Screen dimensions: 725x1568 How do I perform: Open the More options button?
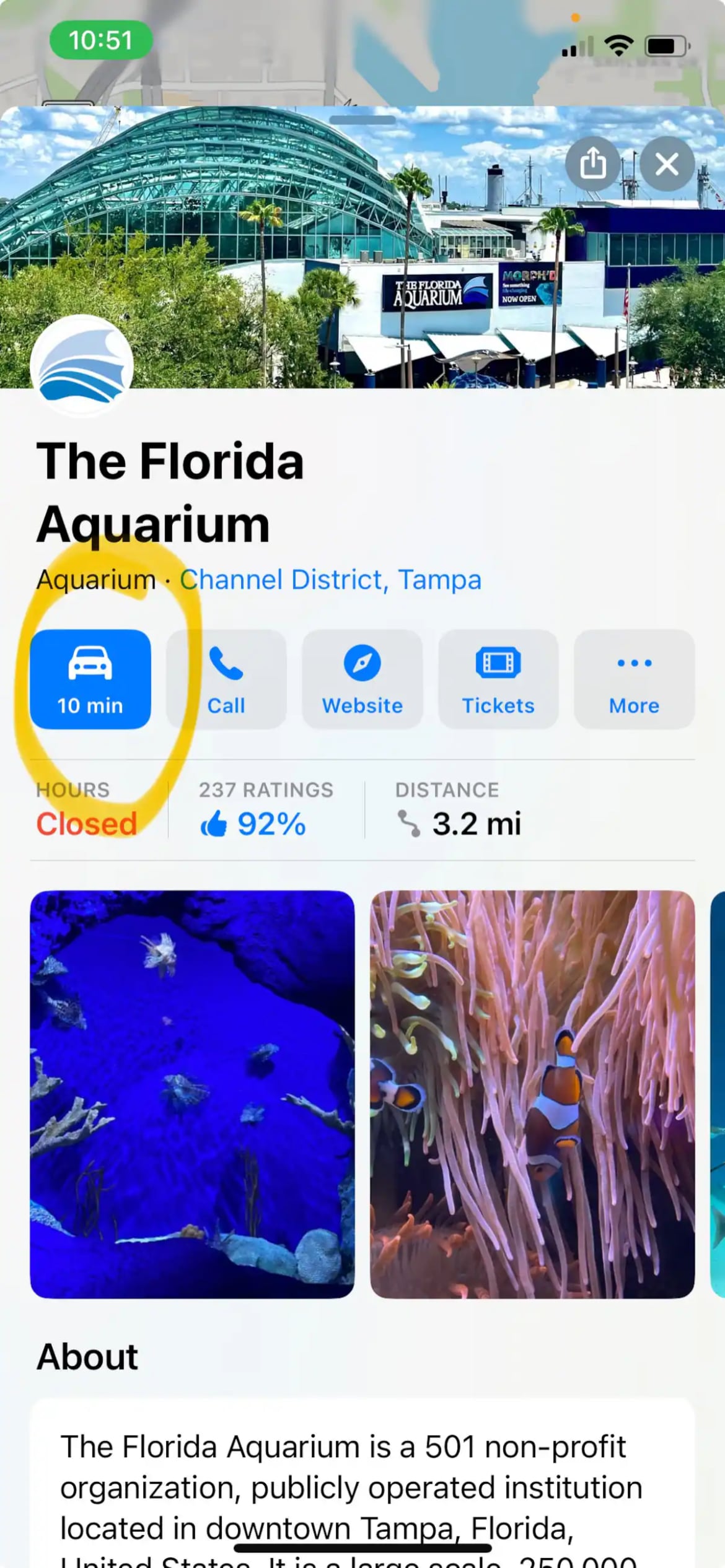click(x=634, y=679)
